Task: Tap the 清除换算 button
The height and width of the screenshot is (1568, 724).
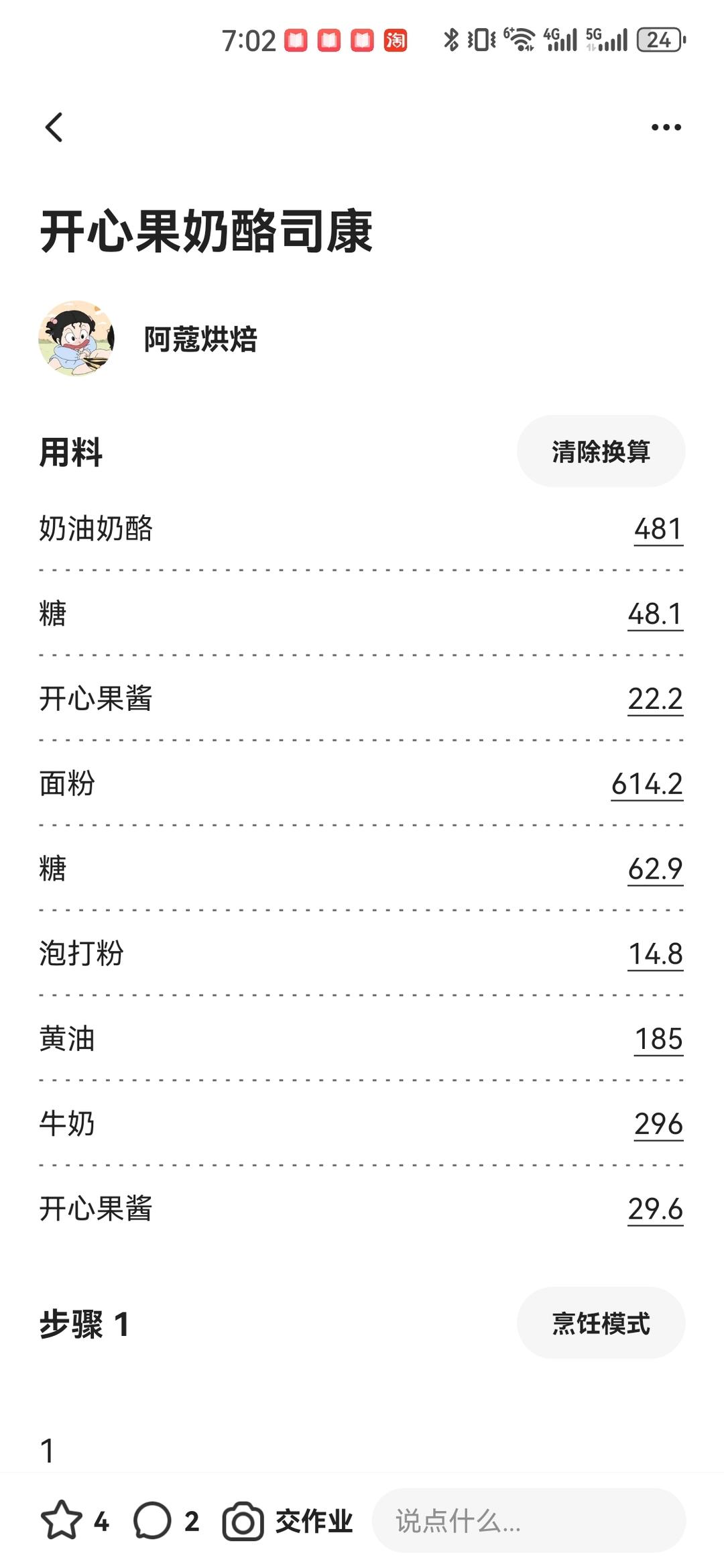Action: pos(601,451)
